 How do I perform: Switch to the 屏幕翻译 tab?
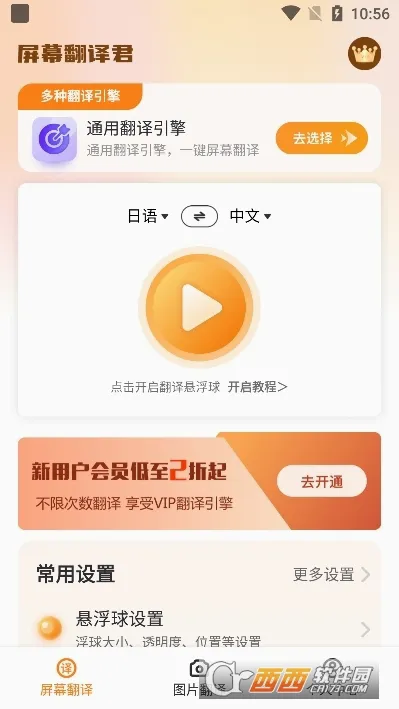[66, 677]
